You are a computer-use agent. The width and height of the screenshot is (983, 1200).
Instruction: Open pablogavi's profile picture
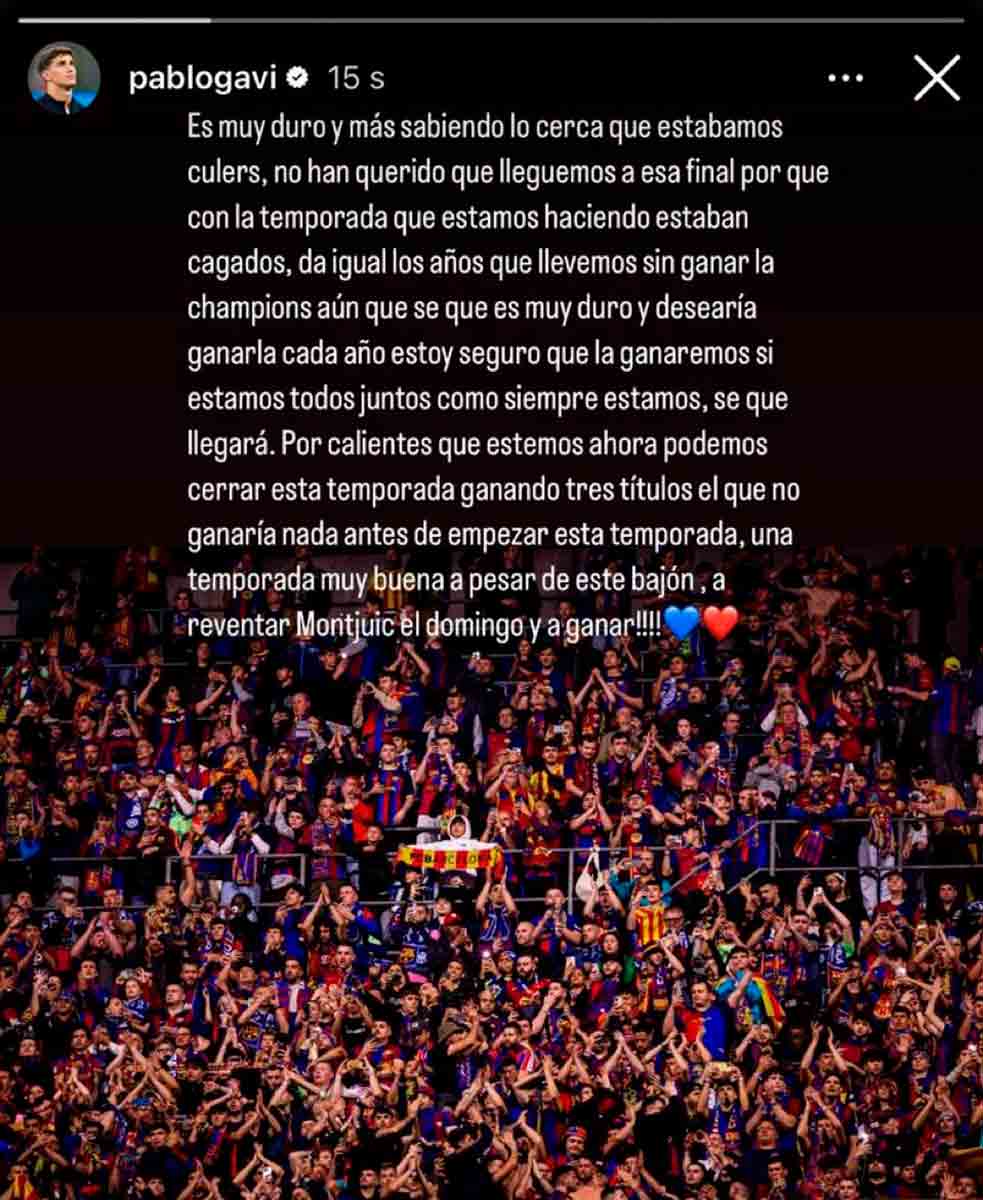[64, 78]
